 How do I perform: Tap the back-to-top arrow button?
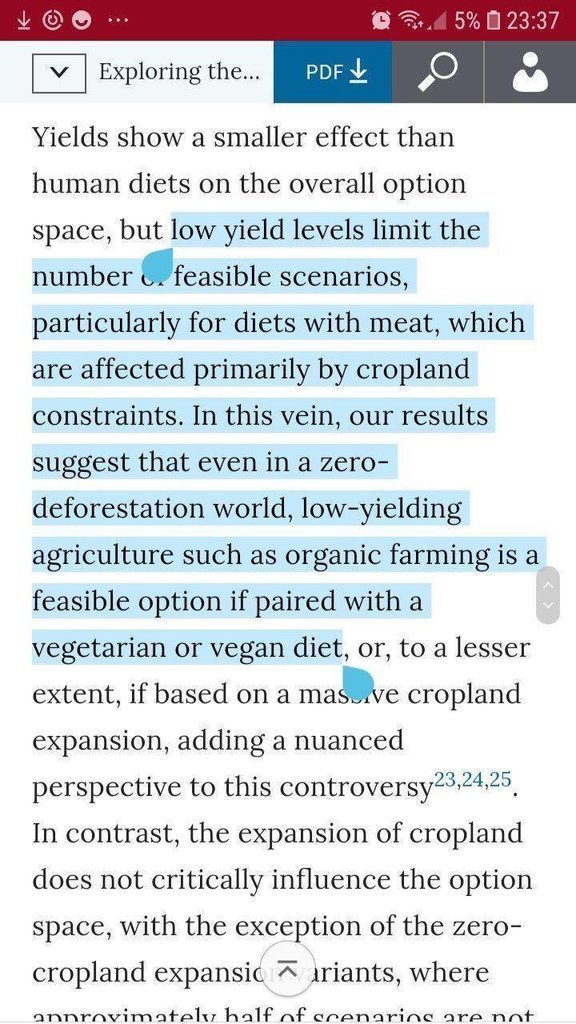click(288, 968)
